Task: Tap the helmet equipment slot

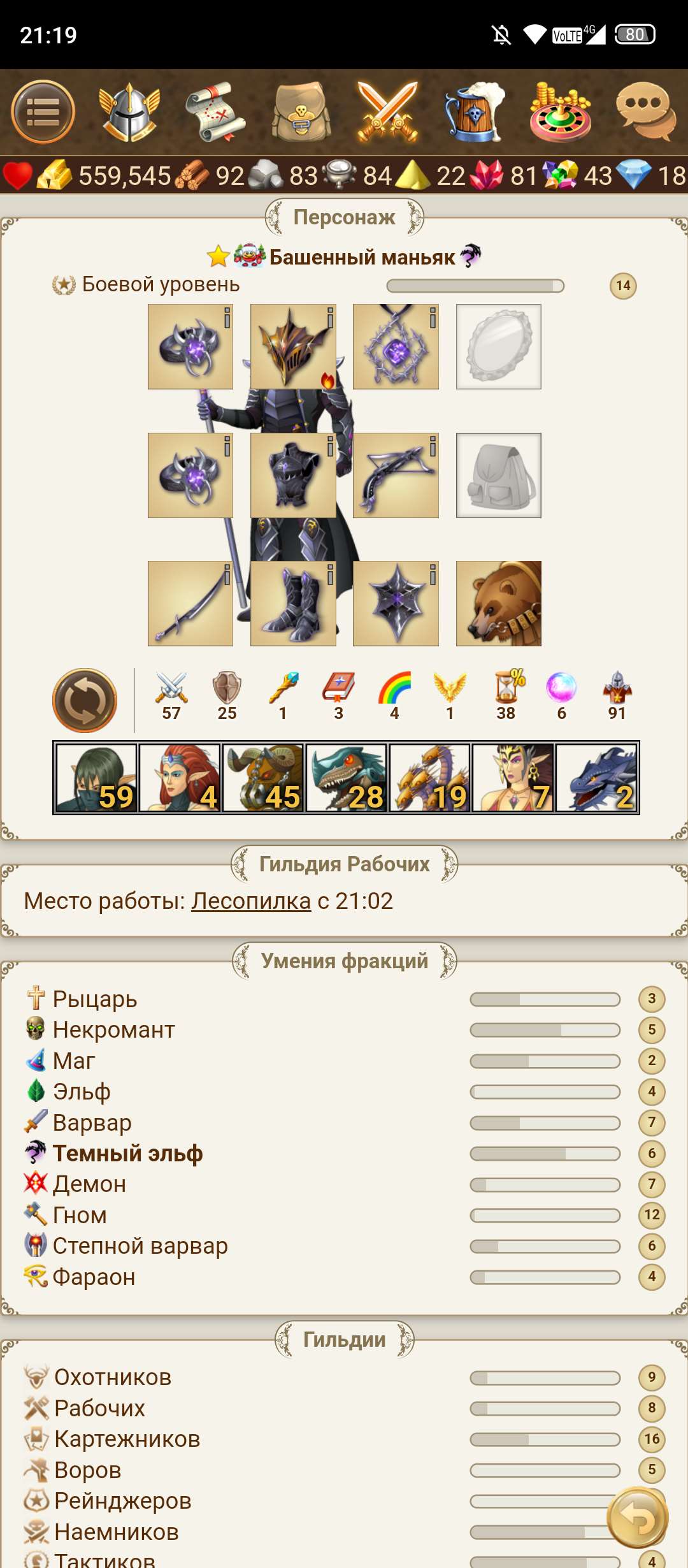Action: click(x=293, y=346)
